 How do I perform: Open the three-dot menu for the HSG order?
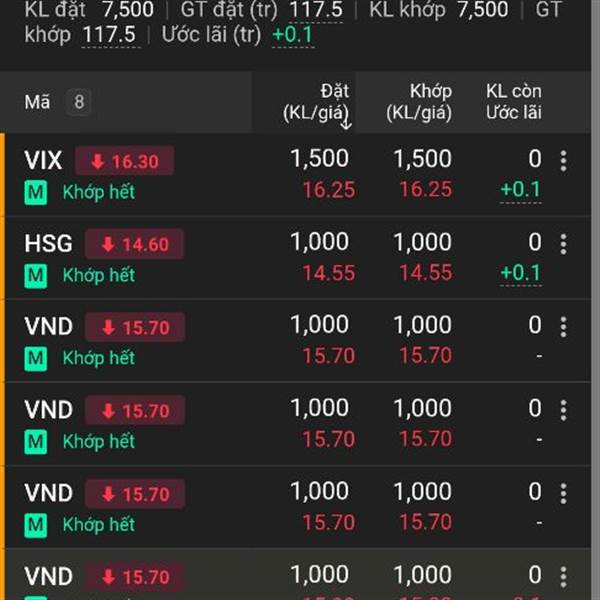click(564, 244)
